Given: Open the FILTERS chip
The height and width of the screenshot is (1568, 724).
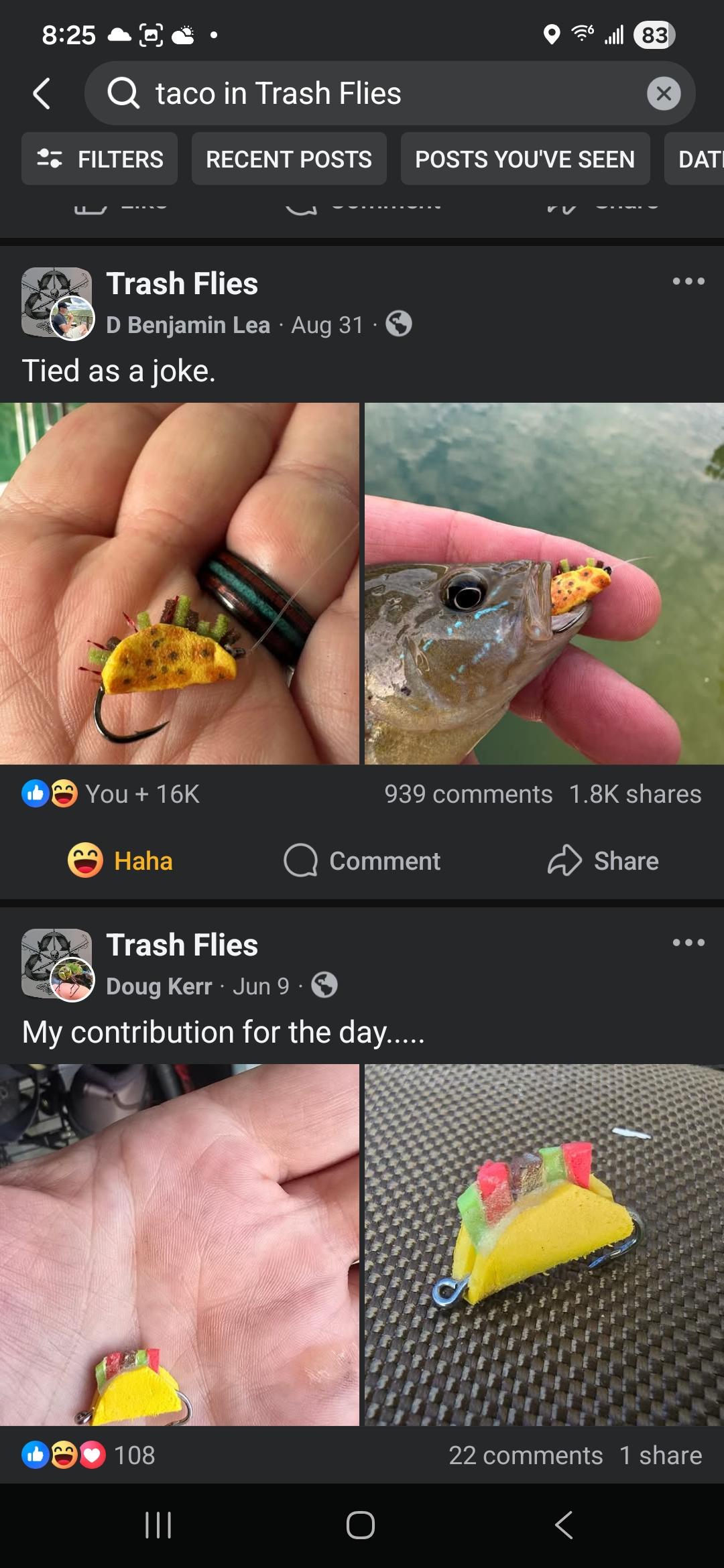Looking at the screenshot, I should (x=99, y=159).
